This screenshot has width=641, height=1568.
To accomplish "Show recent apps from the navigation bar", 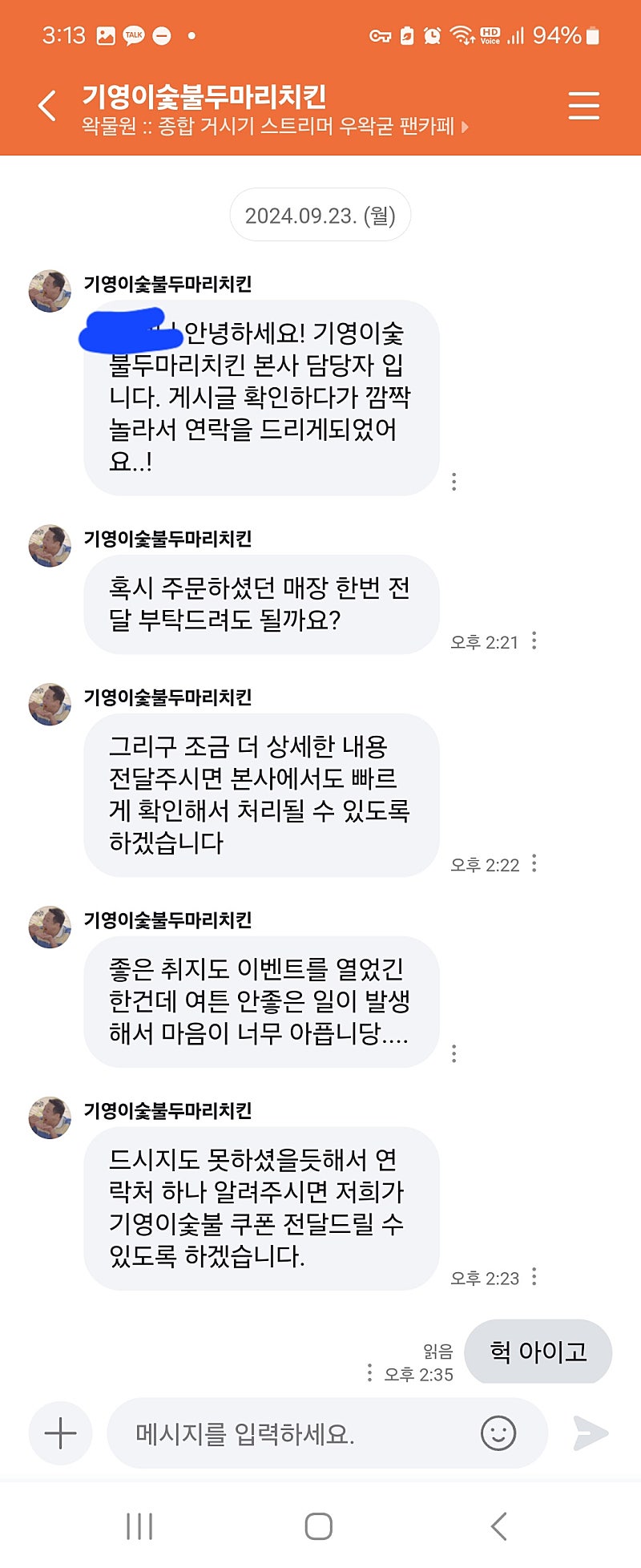I will click(x=139, y=1526).
